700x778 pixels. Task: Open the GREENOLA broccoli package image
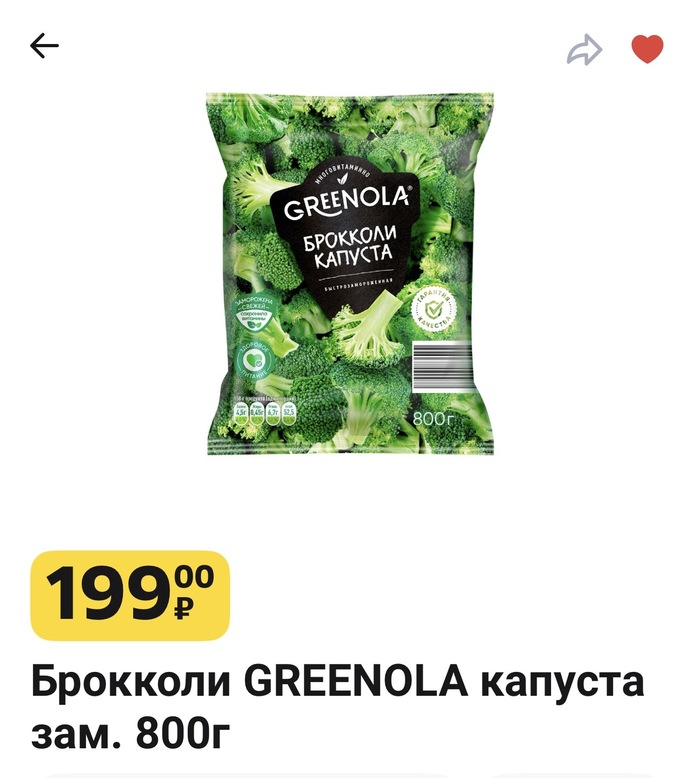(350, 273)
